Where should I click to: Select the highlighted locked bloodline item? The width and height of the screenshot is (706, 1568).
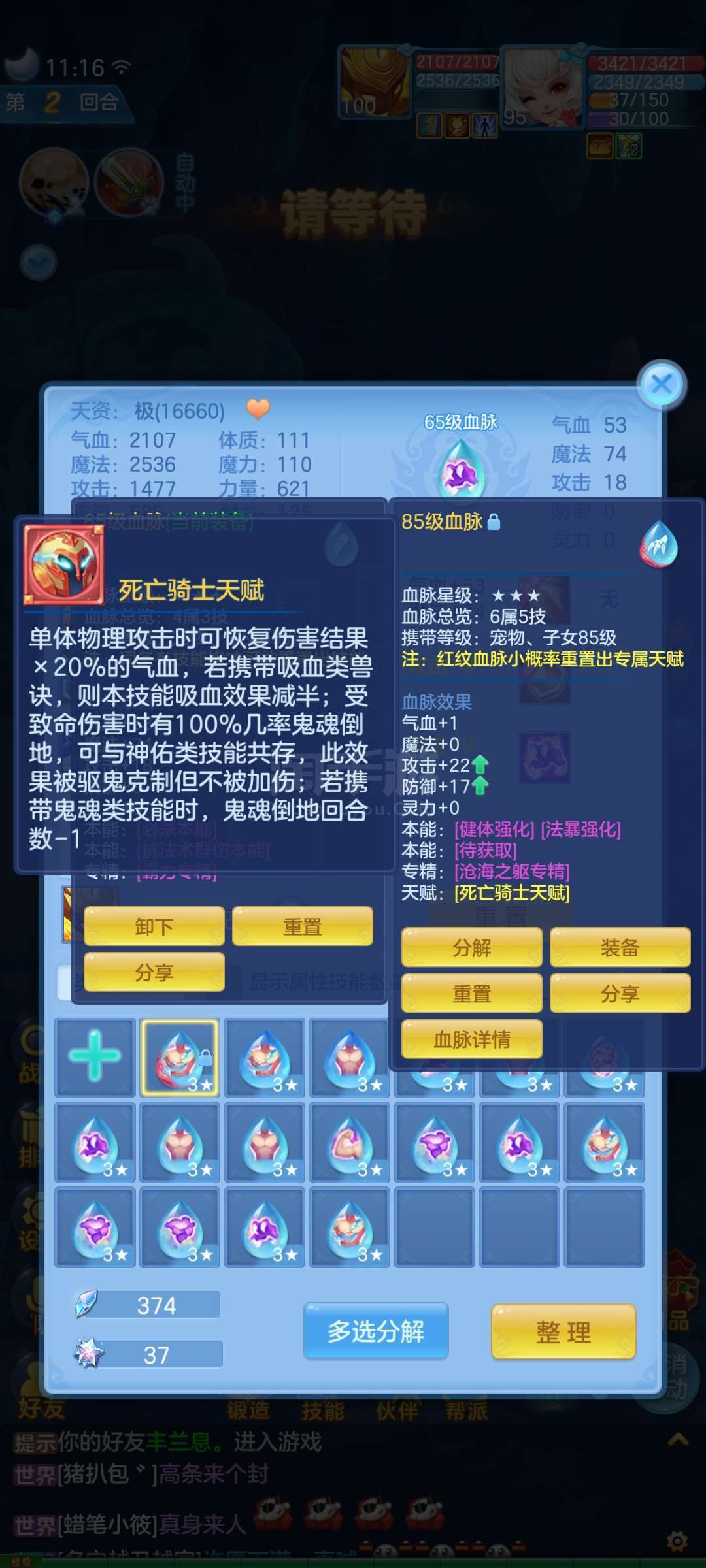[180, 1057]
